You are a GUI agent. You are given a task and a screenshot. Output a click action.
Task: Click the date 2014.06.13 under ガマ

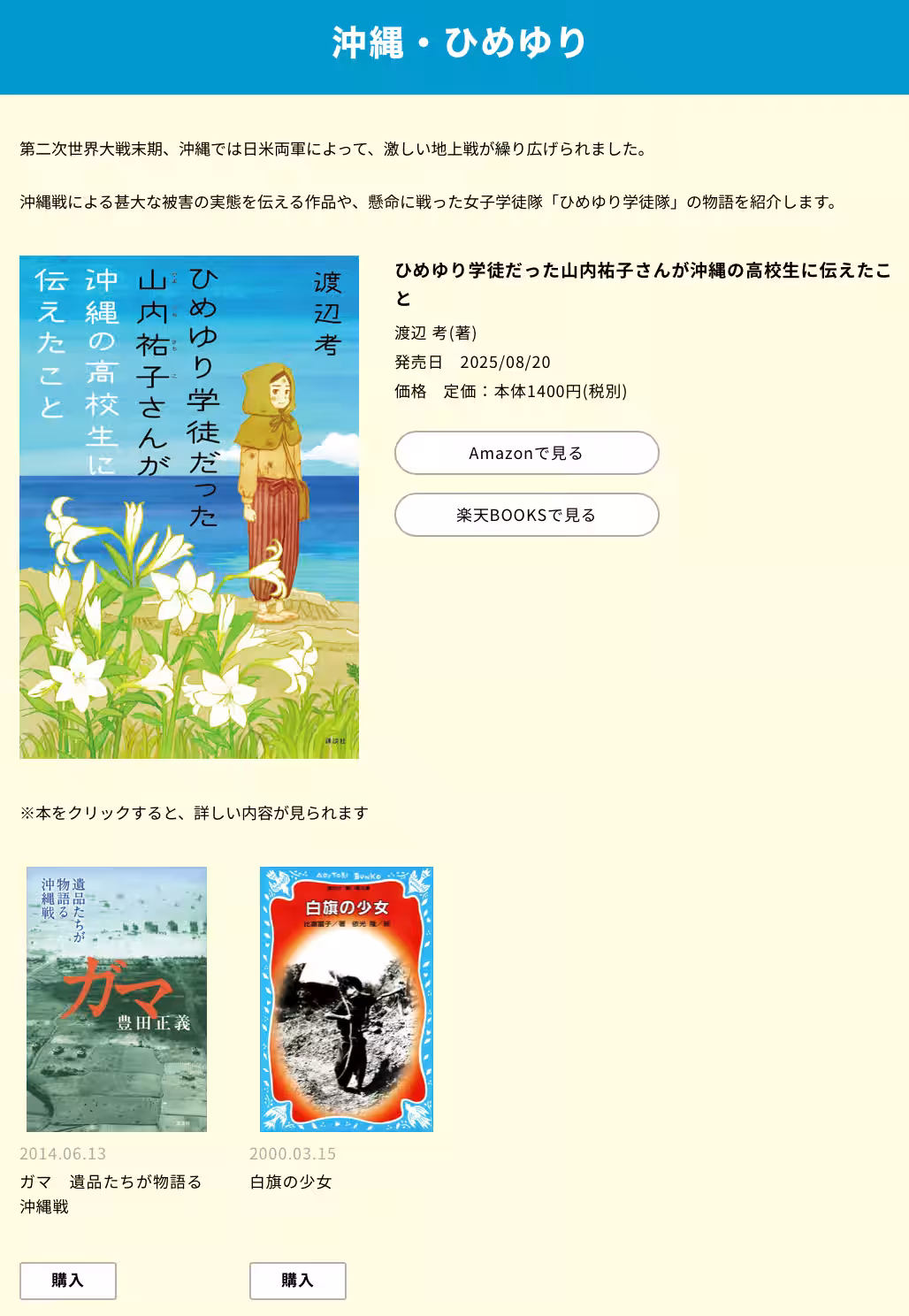pyautogui.click(x=63, y=1153)
